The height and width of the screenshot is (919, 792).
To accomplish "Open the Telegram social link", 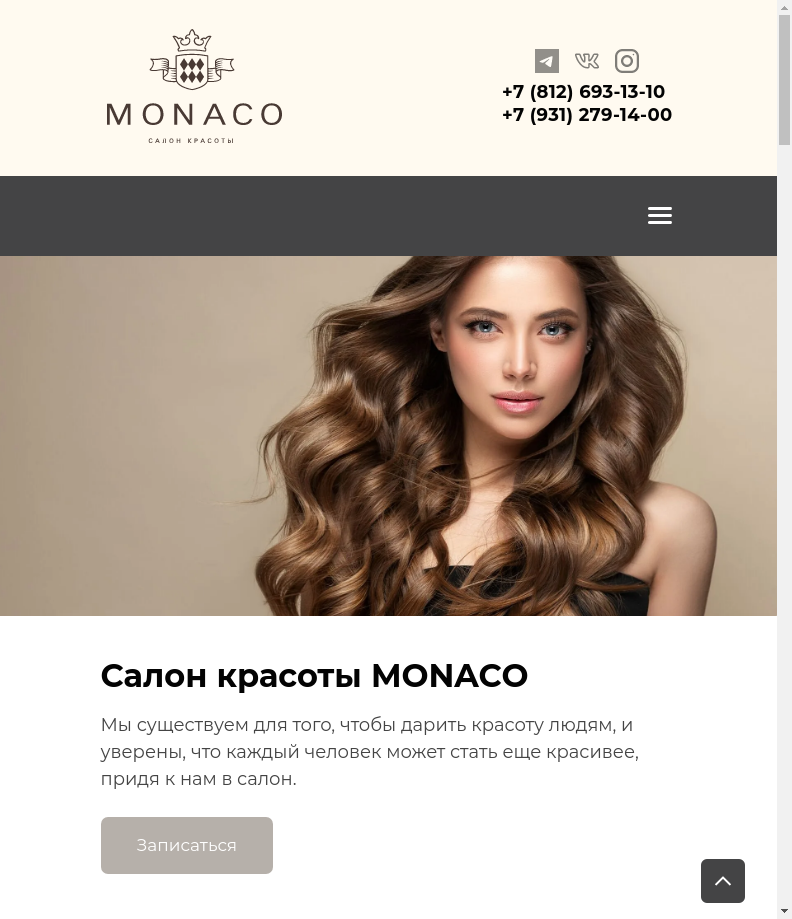I will coord(547,61).
